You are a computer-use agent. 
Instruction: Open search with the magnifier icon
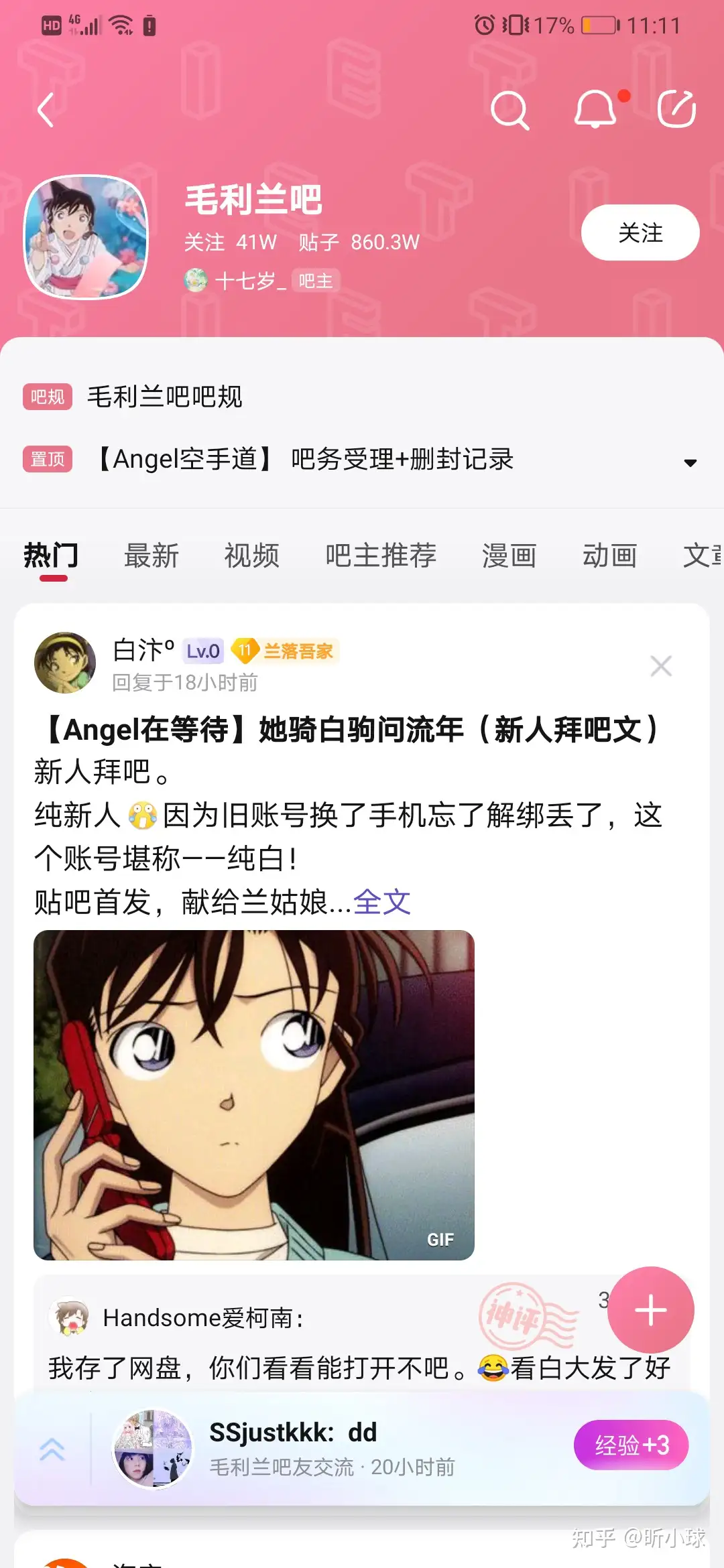(509, 110)
